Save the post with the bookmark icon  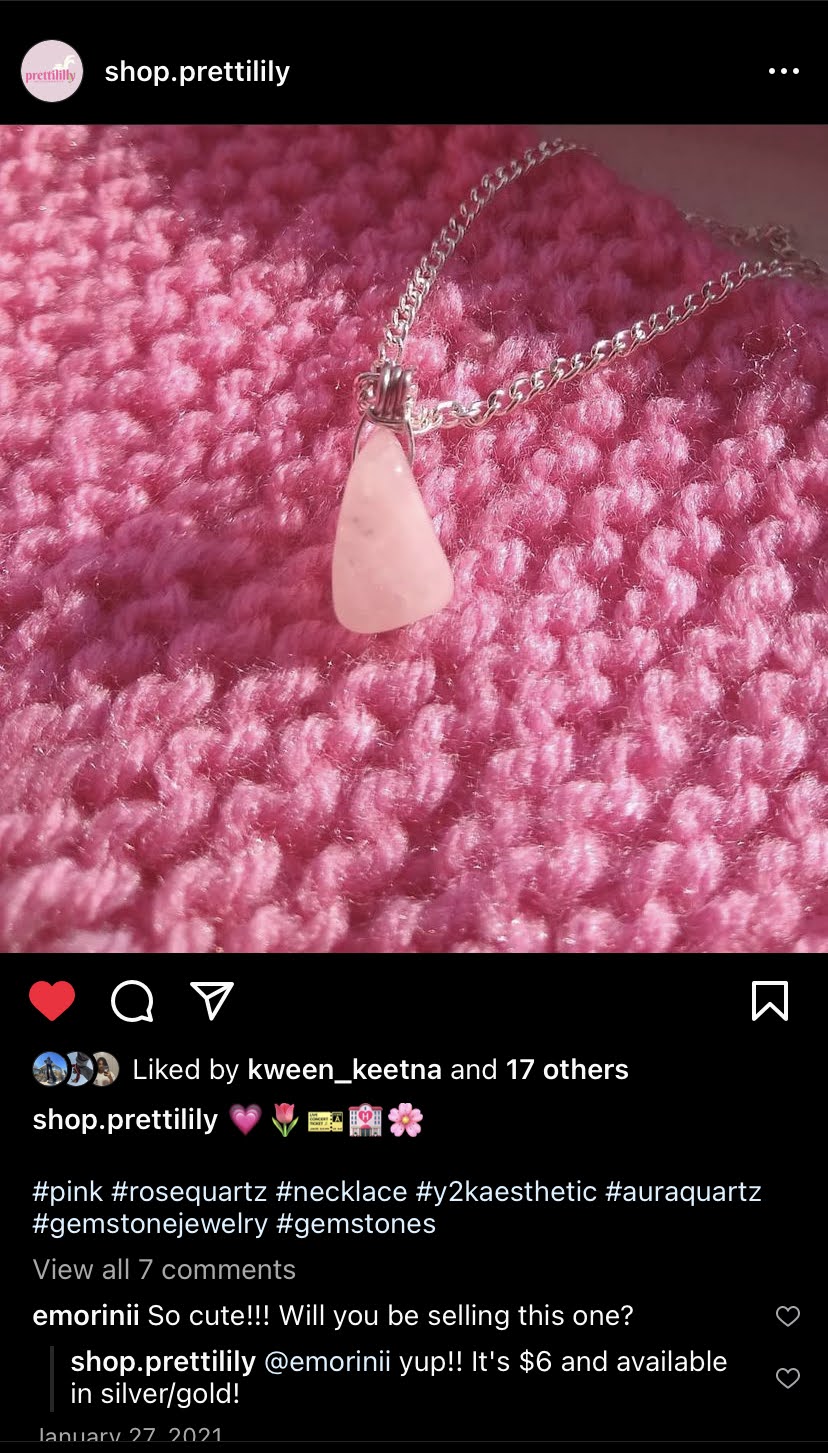pyautogui.click(x=770, y=1001)
